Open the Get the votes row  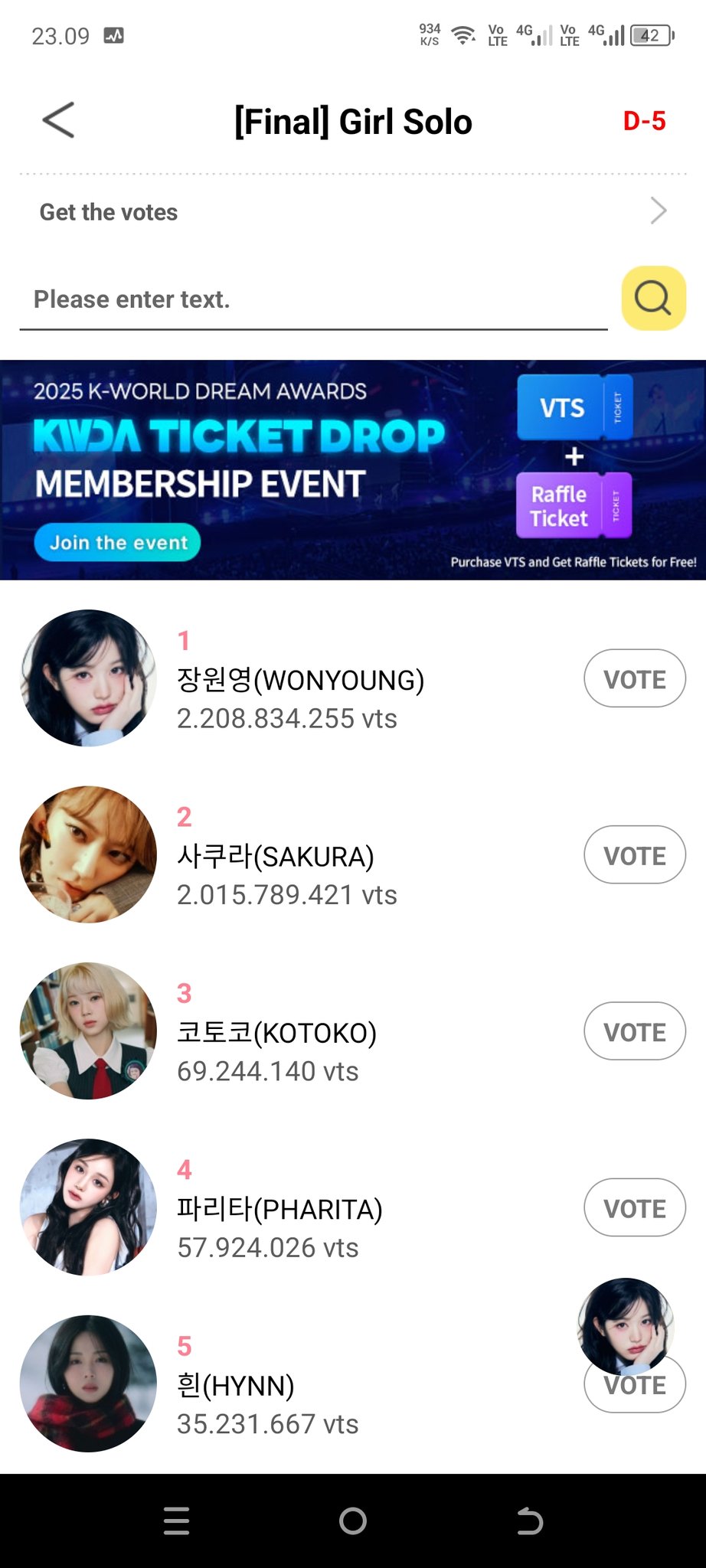click(x=353, y=211)
